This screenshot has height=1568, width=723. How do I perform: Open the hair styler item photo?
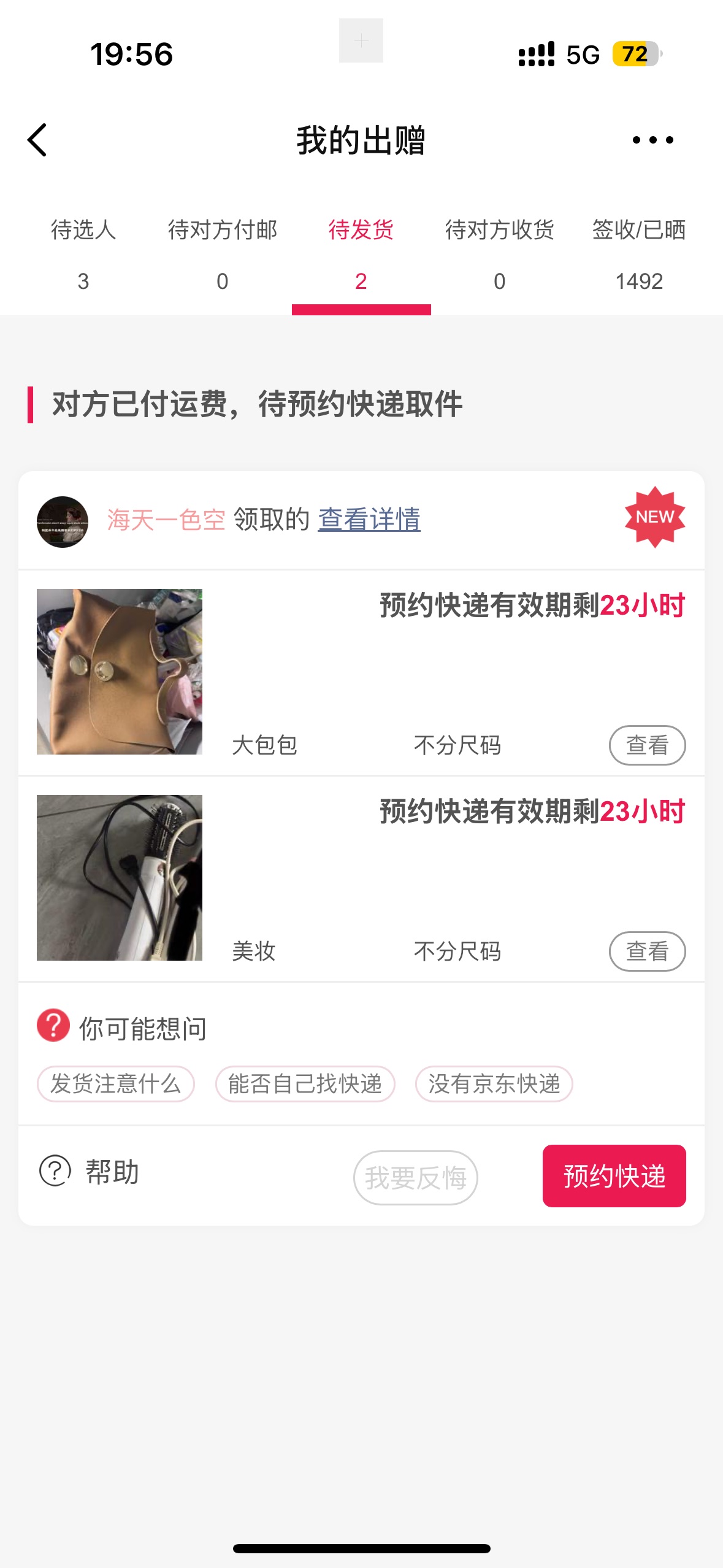(x=120, y=878)
